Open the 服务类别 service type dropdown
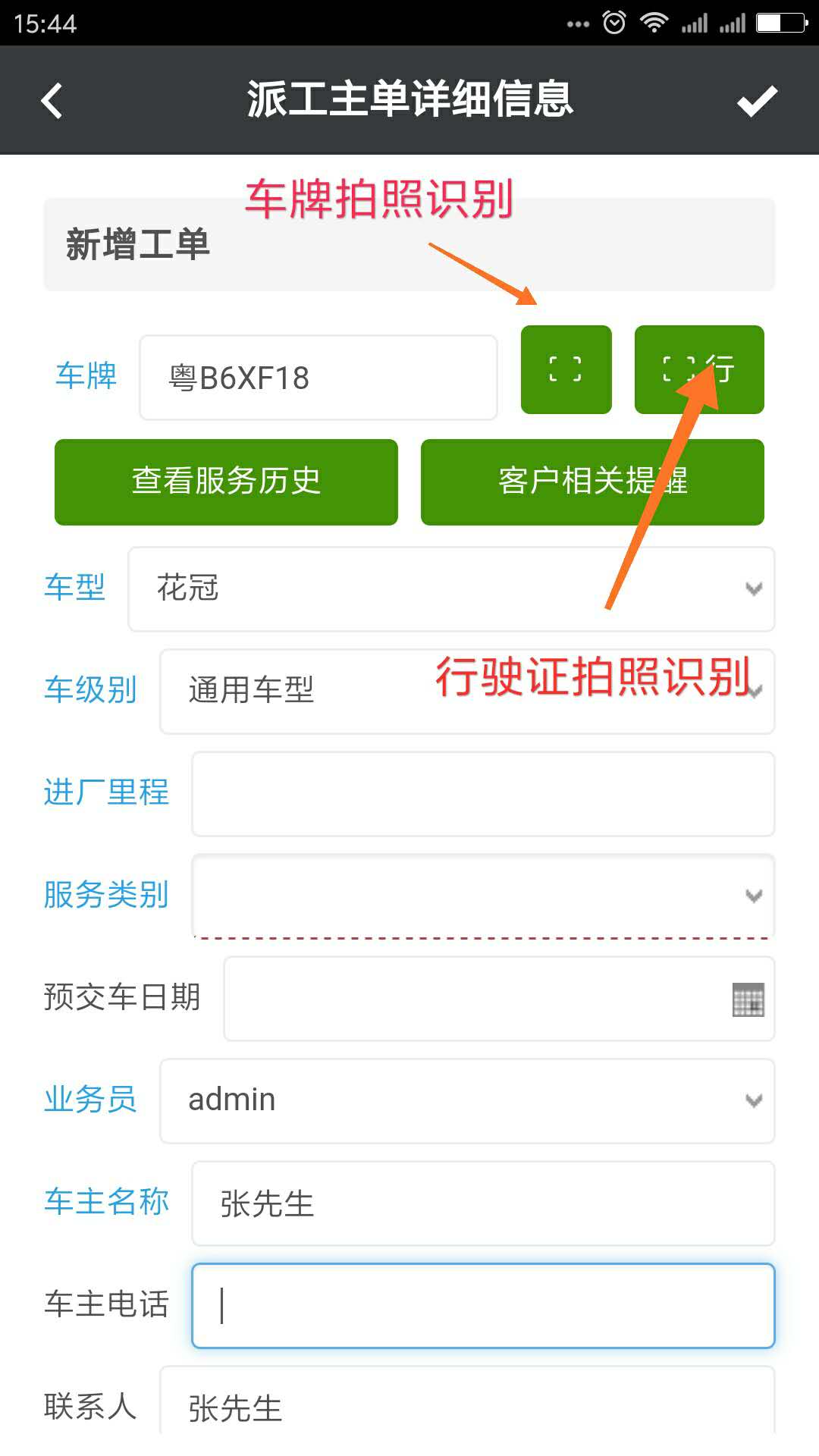Viewport: 819px width, 1456px height. 483,896
